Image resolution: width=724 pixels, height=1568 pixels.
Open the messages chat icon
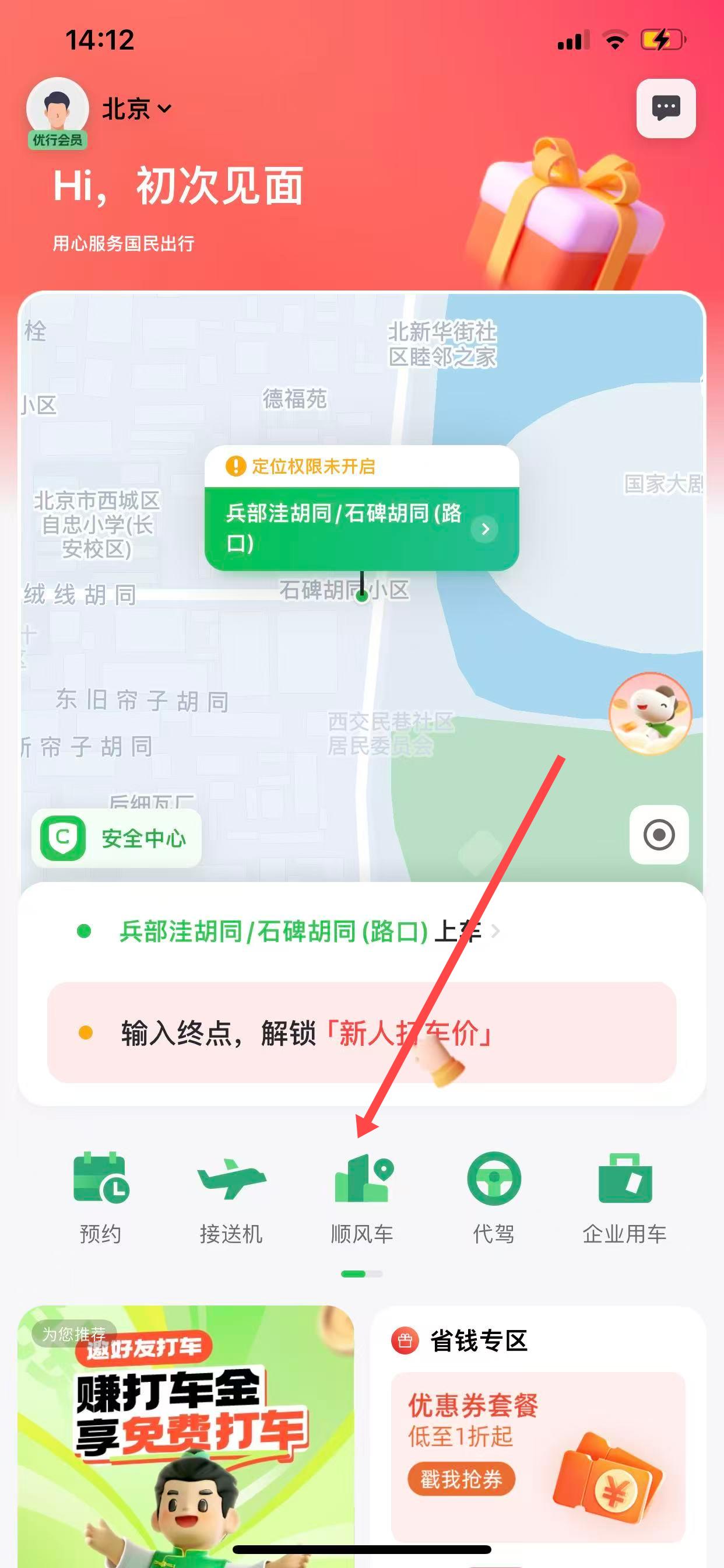pos(666,108)
